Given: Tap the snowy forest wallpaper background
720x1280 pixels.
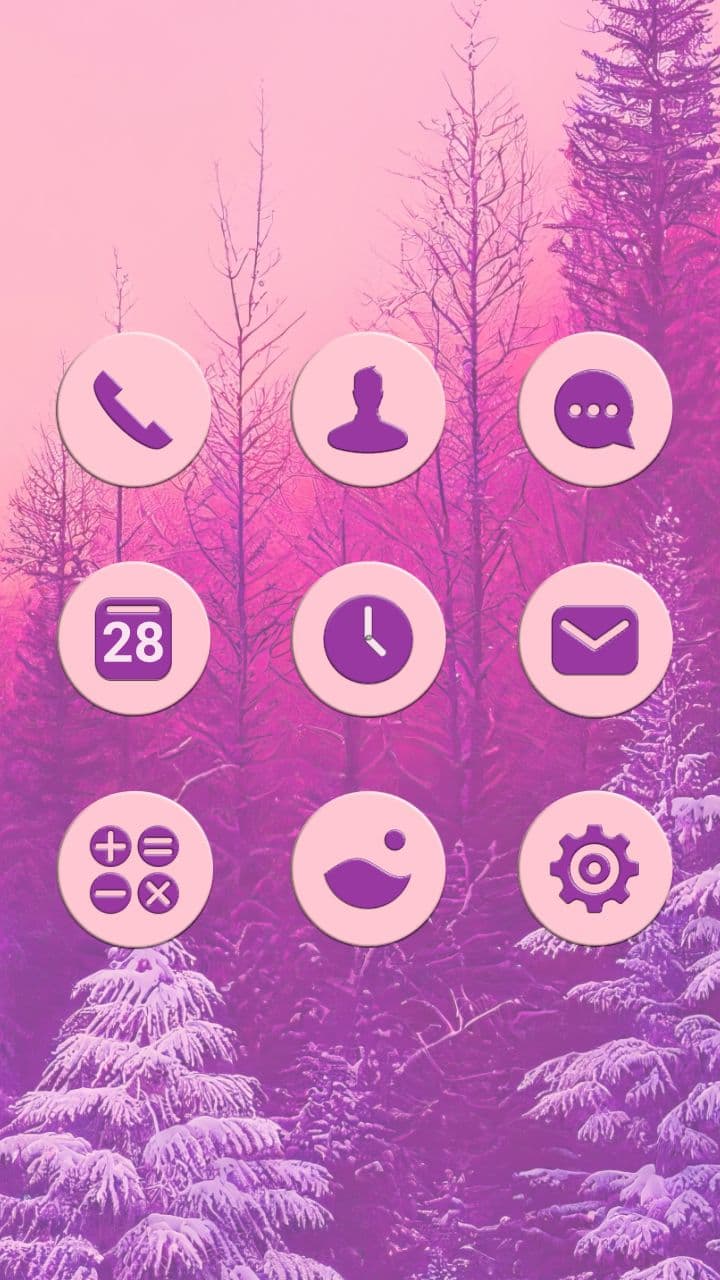Looking at the screenshot, I should (x=360, y=1120).
